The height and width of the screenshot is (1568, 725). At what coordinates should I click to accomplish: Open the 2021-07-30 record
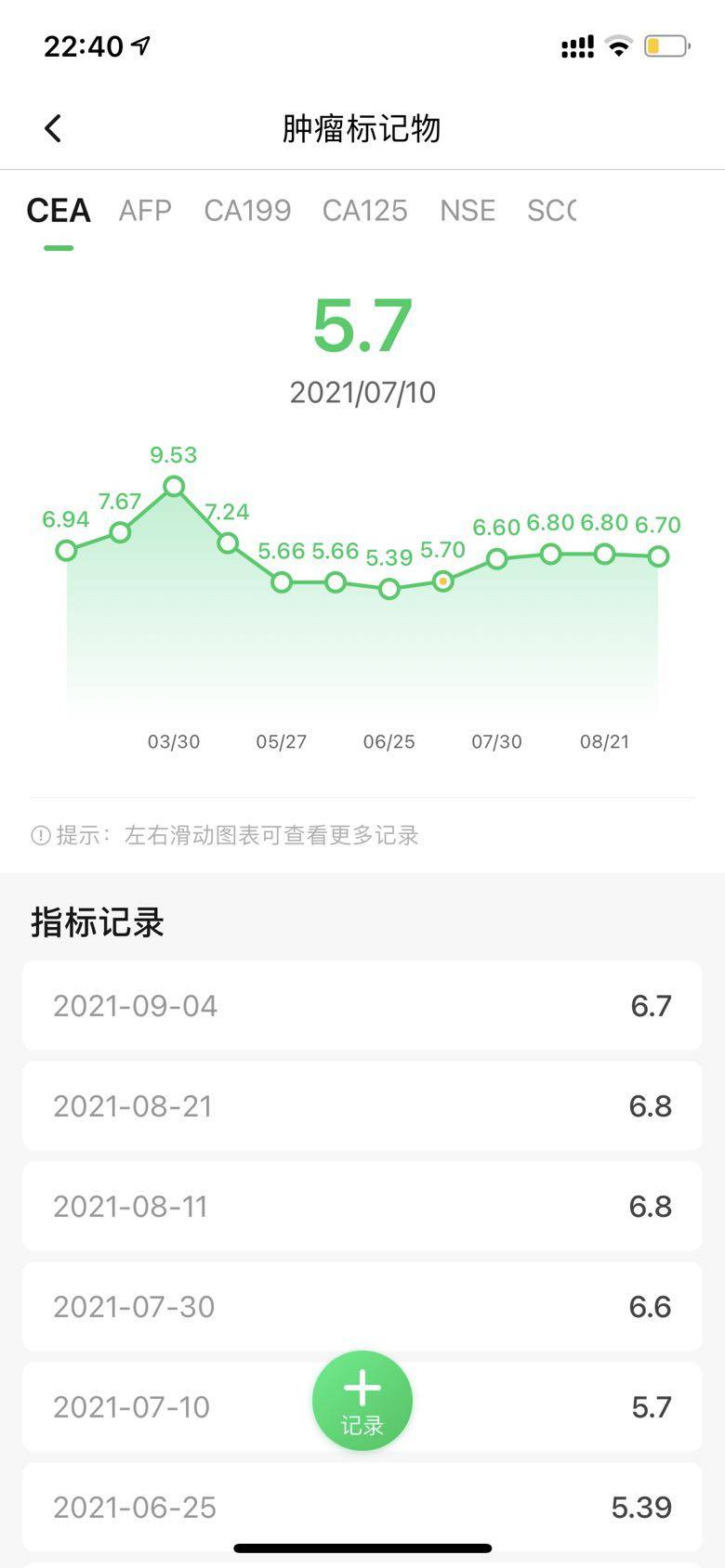tap(362, 1307)
